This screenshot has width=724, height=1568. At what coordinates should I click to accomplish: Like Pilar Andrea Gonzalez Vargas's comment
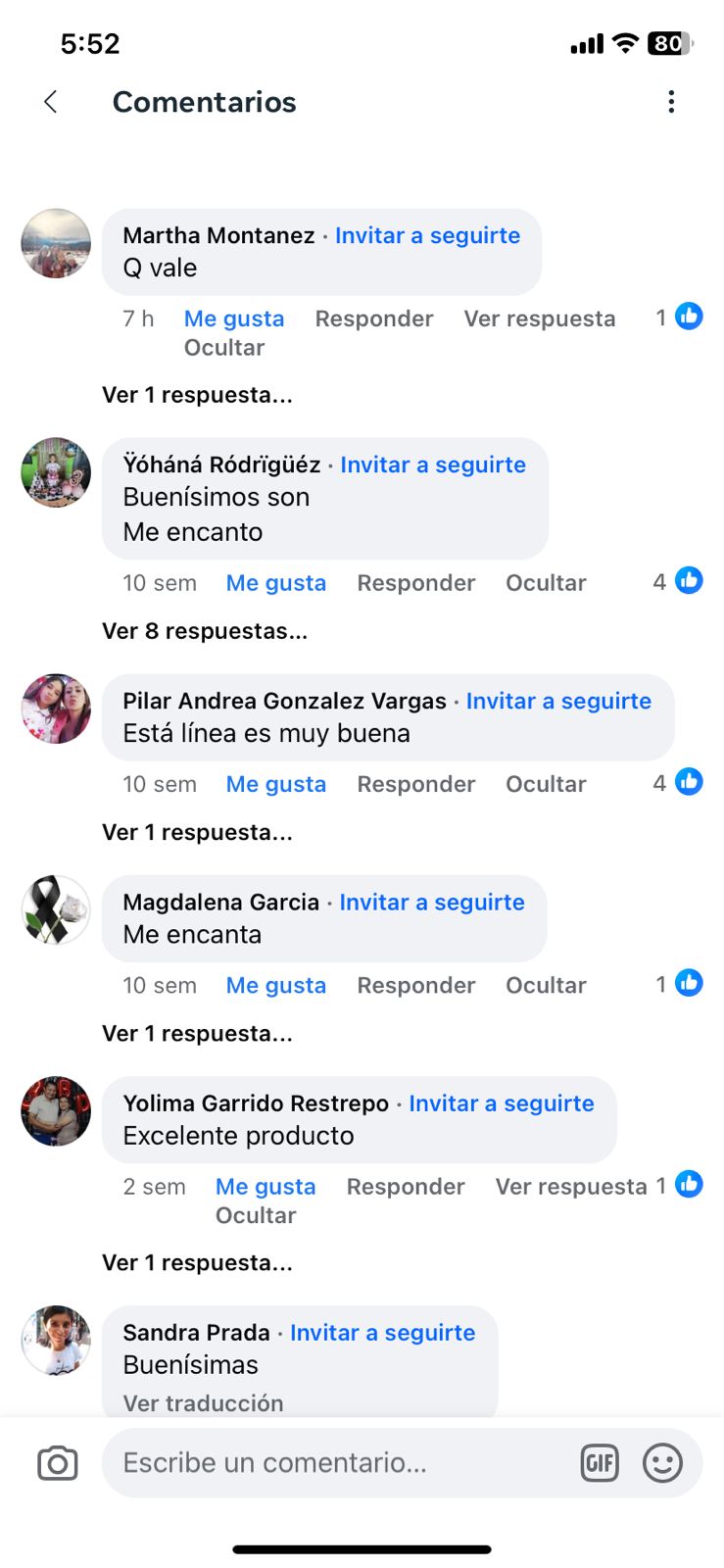click(275, 785)
